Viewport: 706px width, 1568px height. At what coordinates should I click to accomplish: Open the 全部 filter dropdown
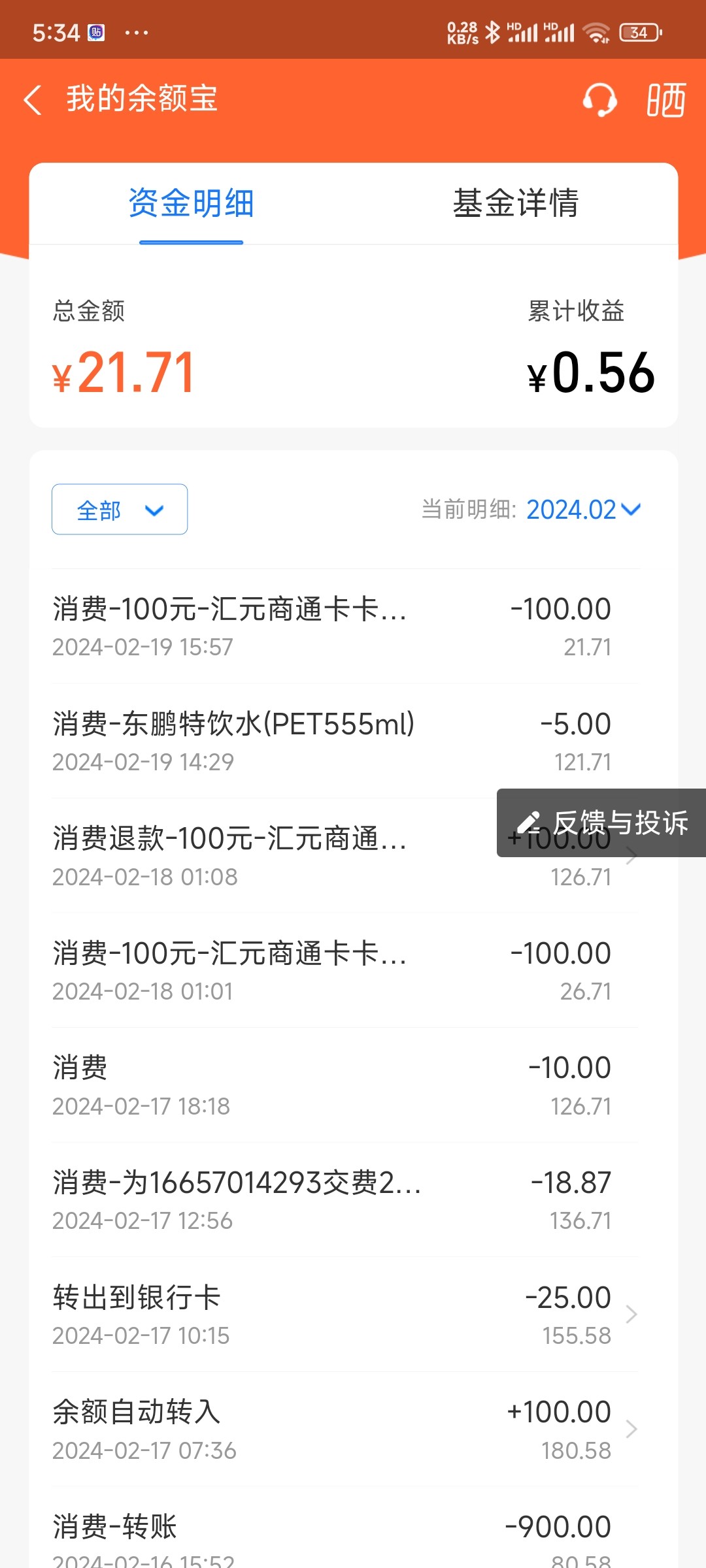pyautogui.click(x=118, y=510)
